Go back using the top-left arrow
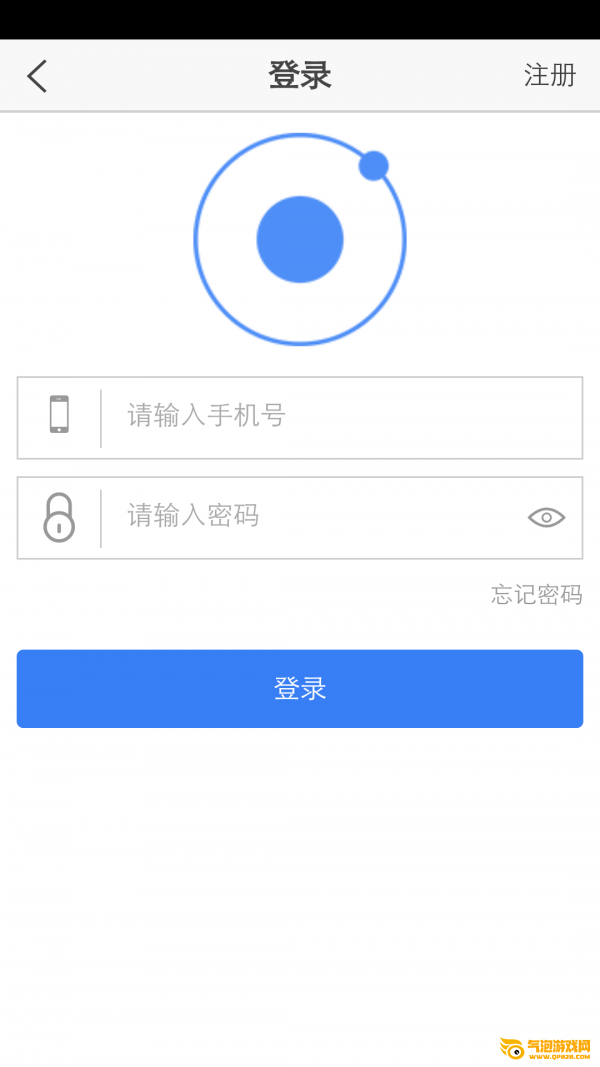Viewport: 600px width, 1067px height. [37, 76]
